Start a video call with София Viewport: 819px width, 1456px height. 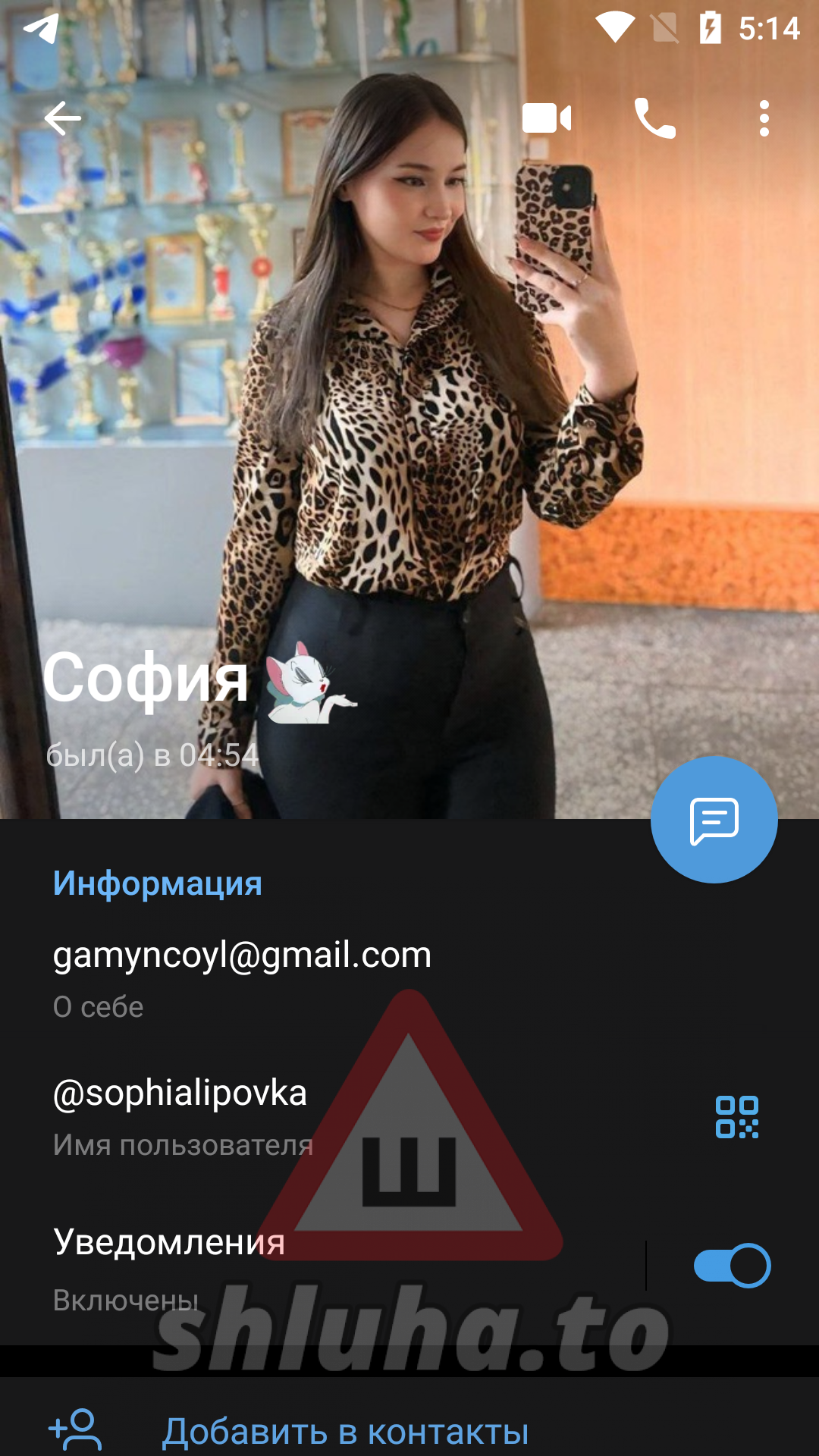coord(547,118)
